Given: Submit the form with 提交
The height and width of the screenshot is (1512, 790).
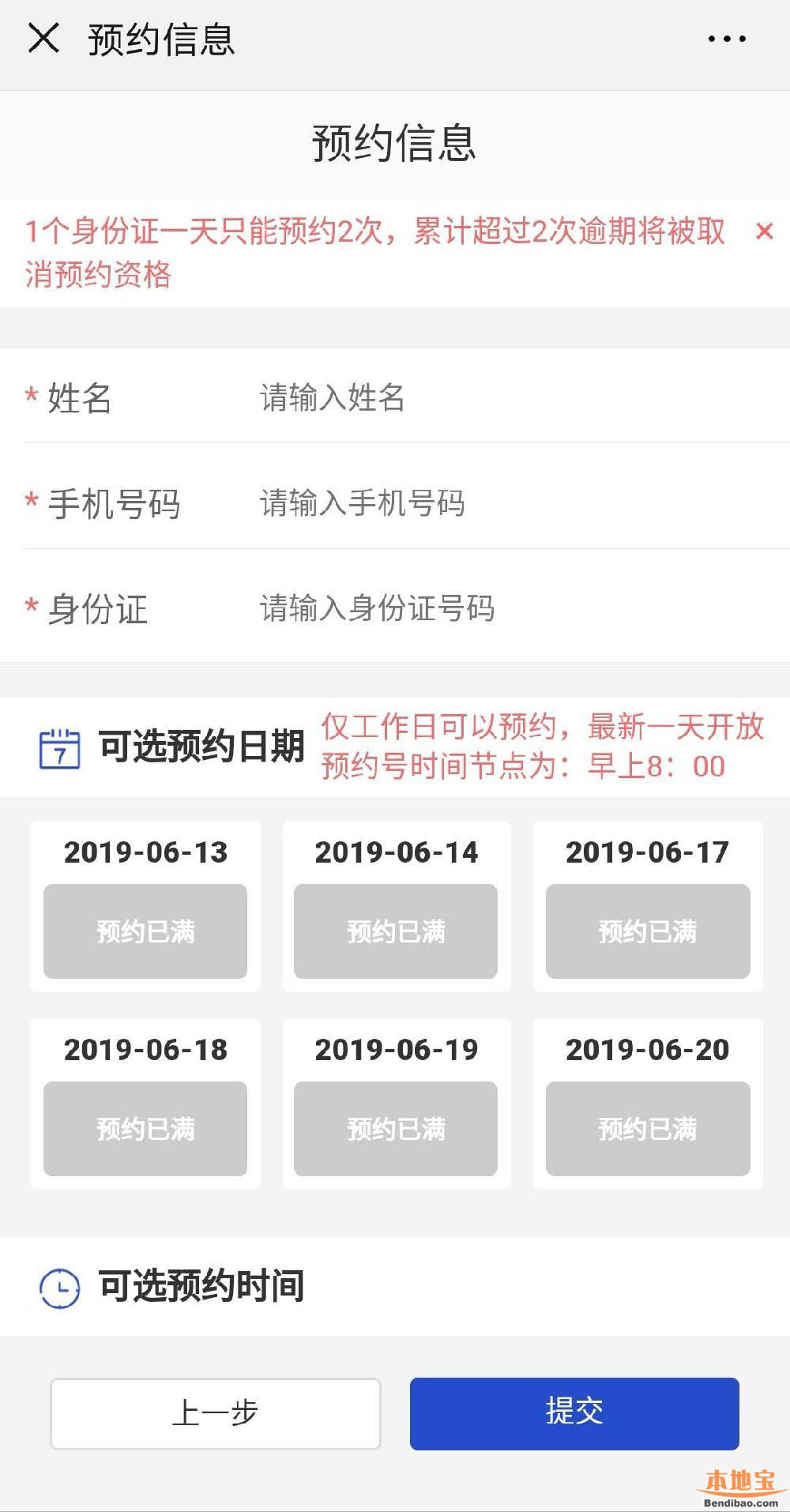Looking at the screenshot, I should tap(574, 1413).
